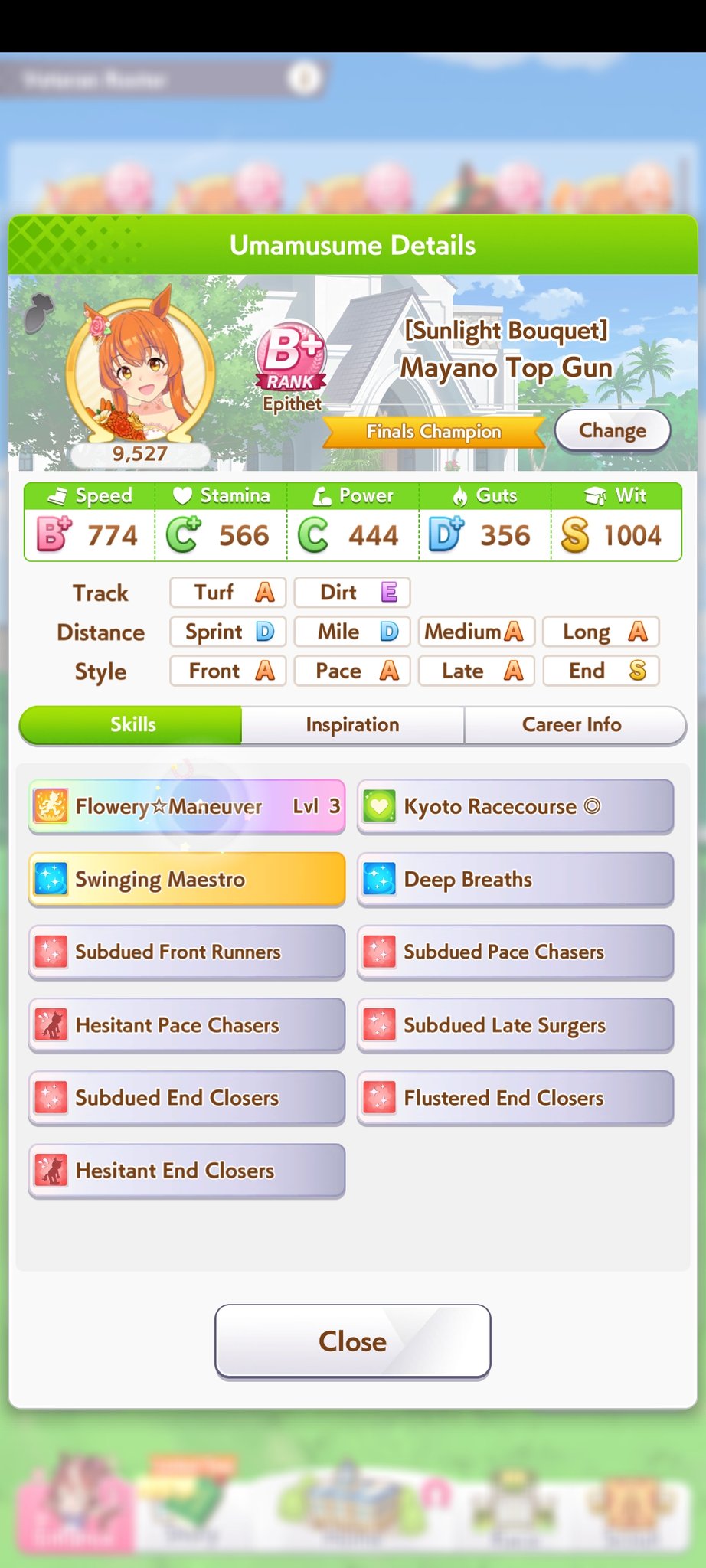View the Flowery☆Maneuver skill details
Image resolution: width=706 pixels, height=1568 pixels.
pyautogui.click(x=187, y=806)
